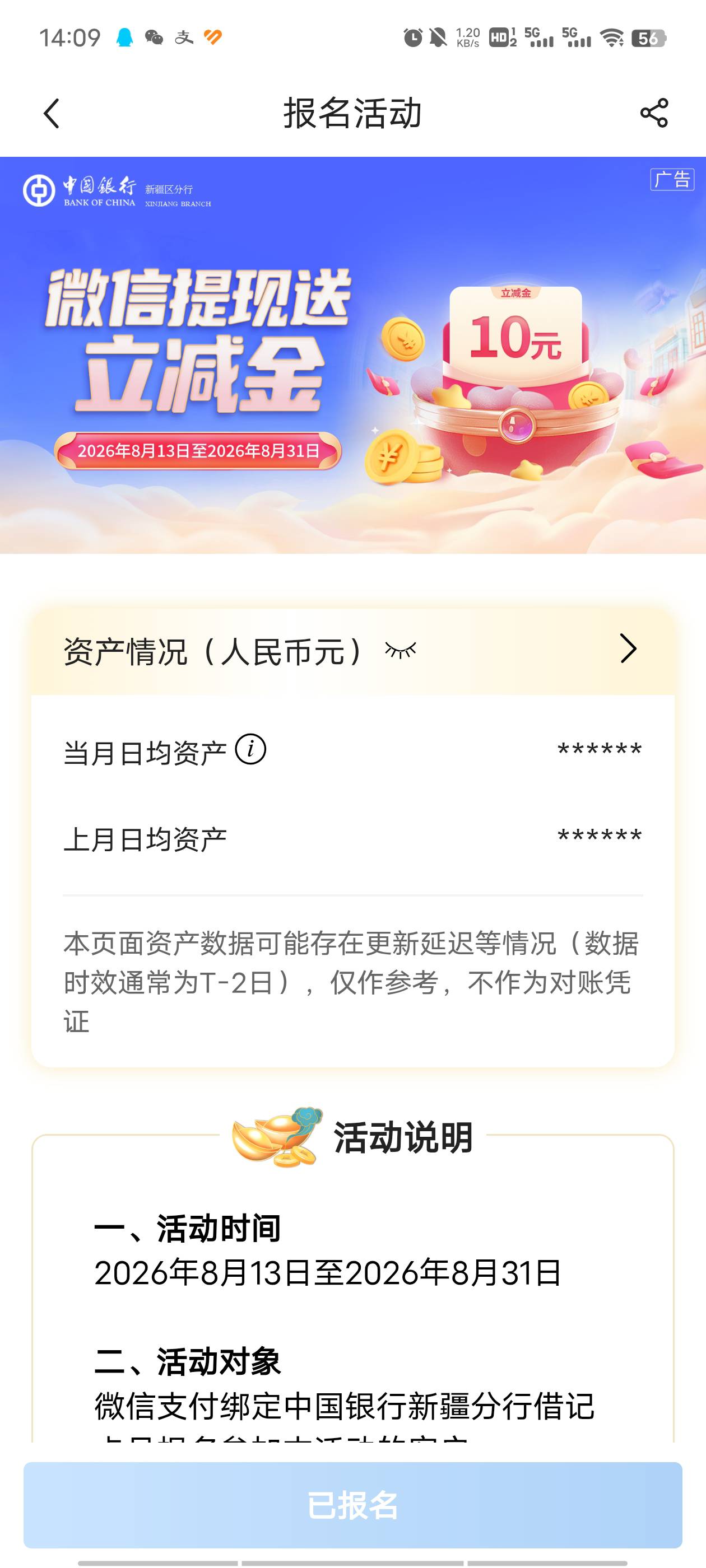Share this activity via the share icon
The width and height of the screenshot is (706, 1568).
[654, 113]
